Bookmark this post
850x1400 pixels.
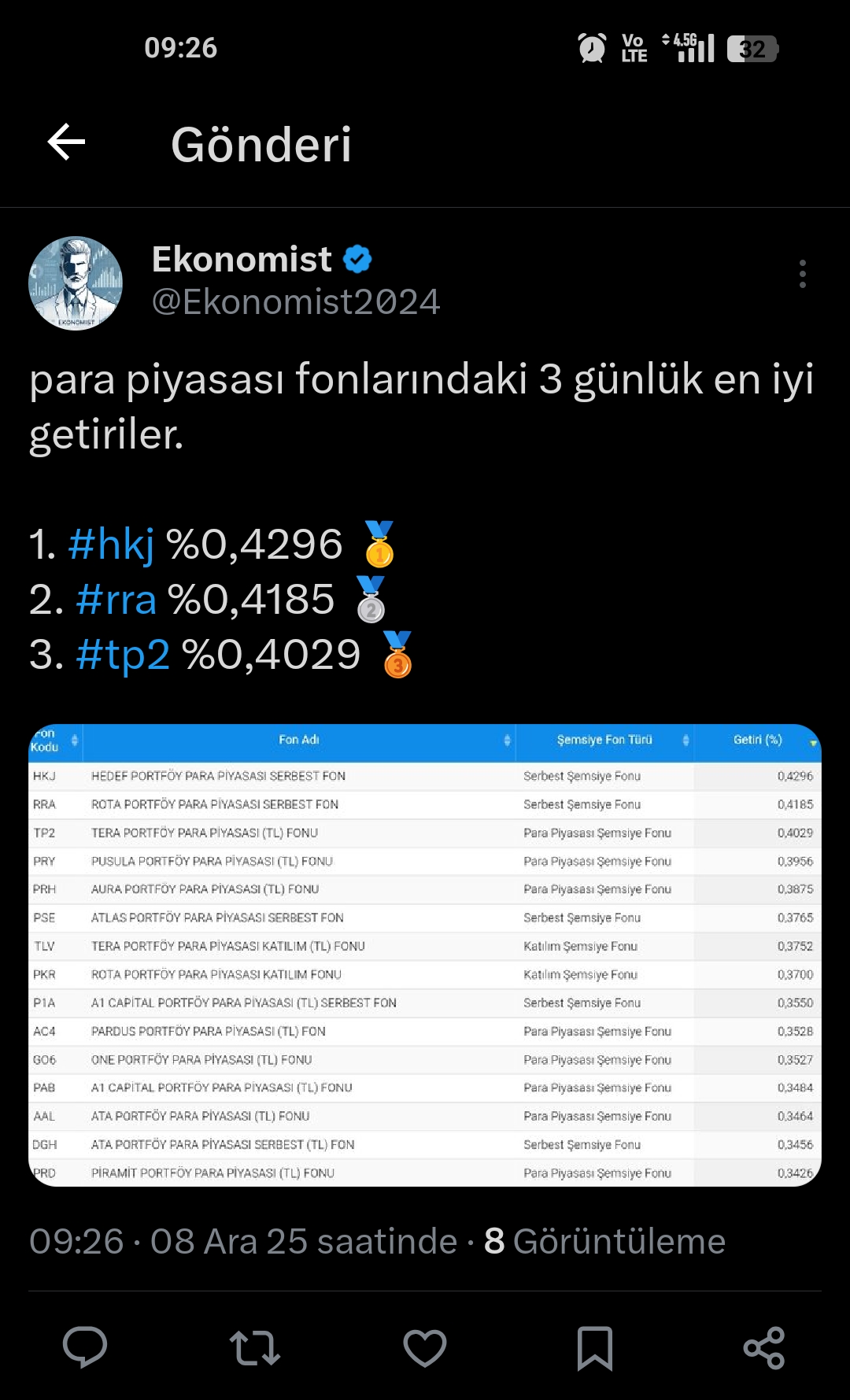click(595, 1347)
